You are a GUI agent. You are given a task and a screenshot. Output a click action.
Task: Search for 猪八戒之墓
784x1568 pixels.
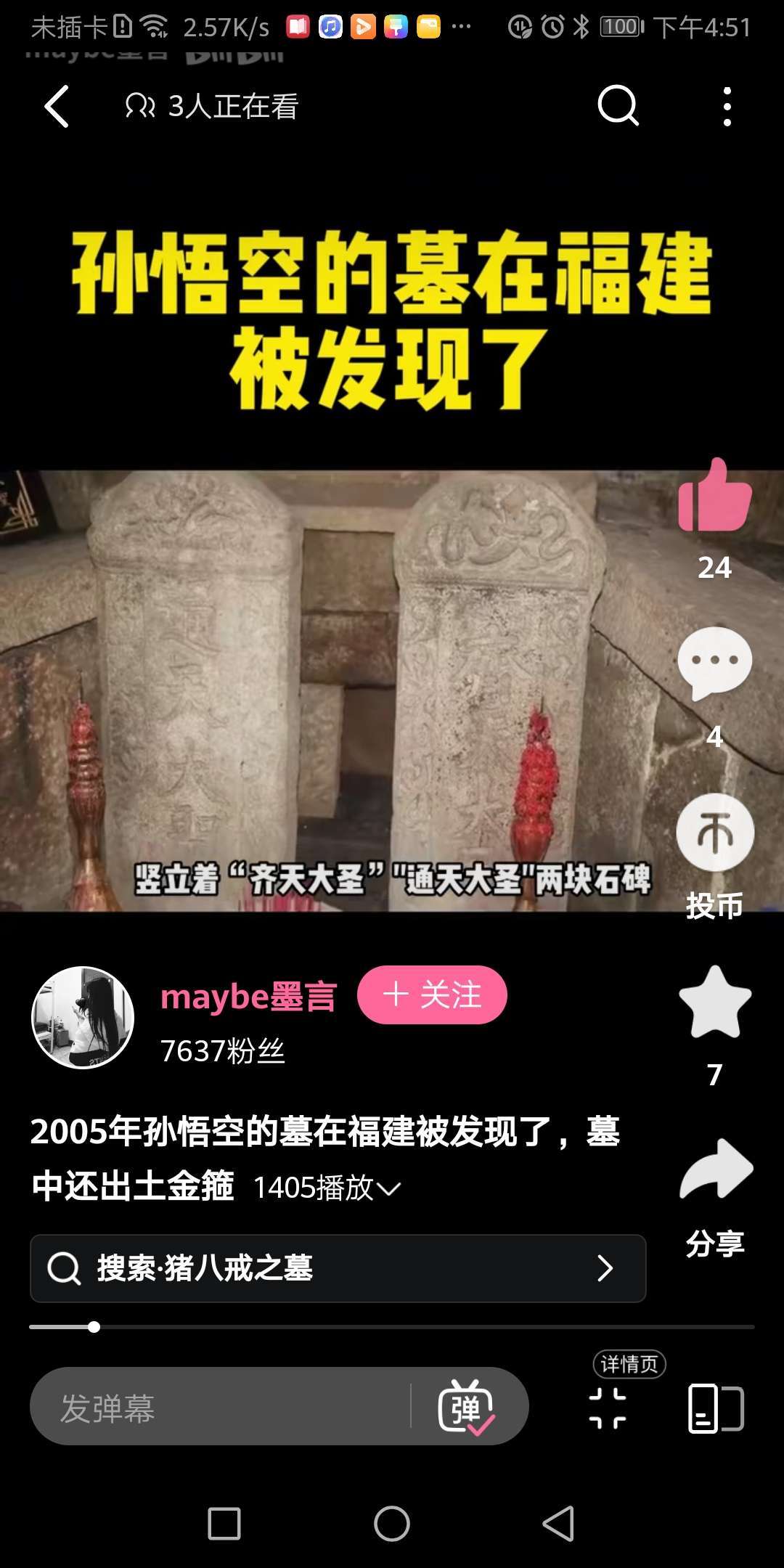click(338, 1268)
